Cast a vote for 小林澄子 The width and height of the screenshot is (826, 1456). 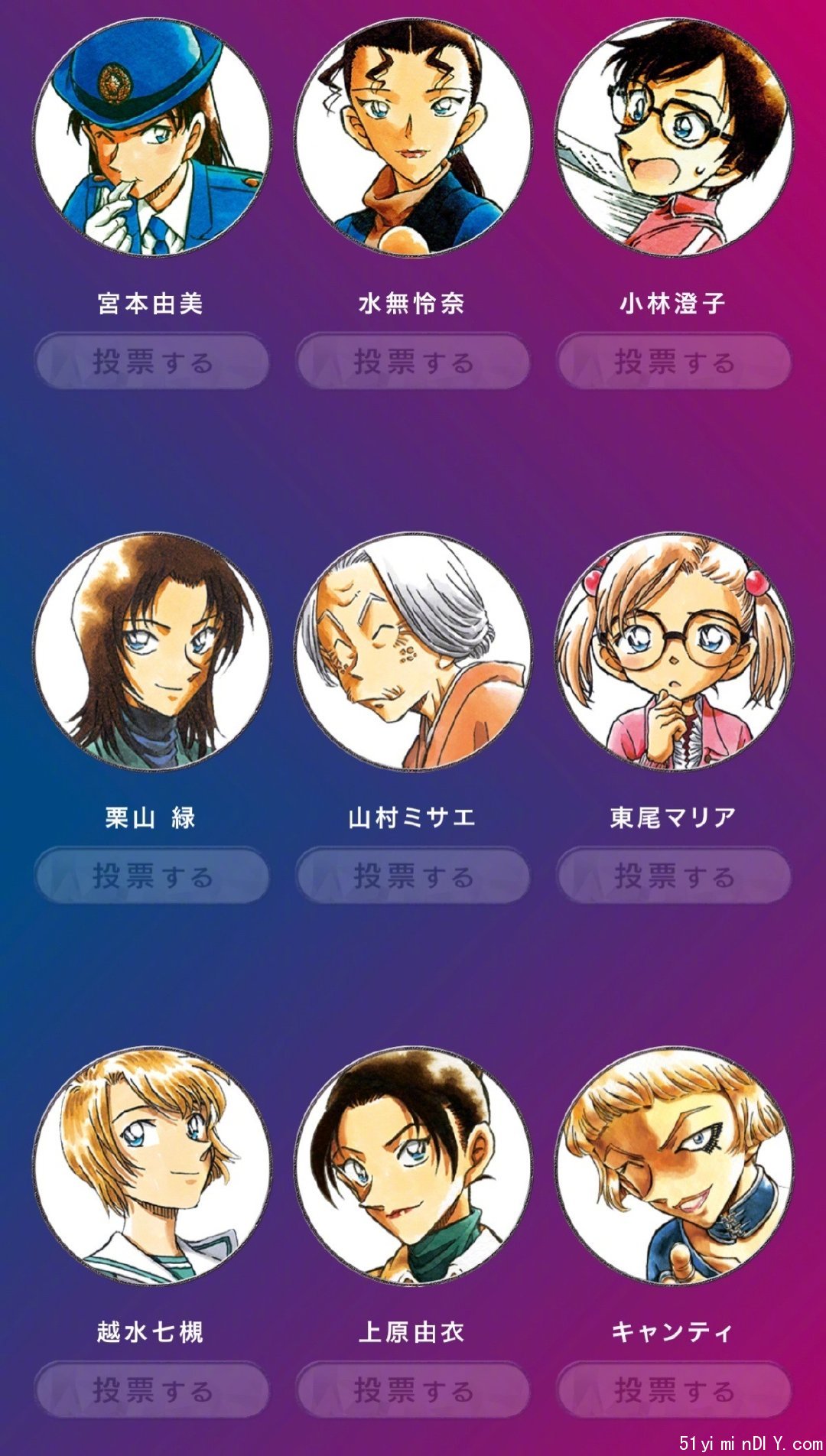674,361
